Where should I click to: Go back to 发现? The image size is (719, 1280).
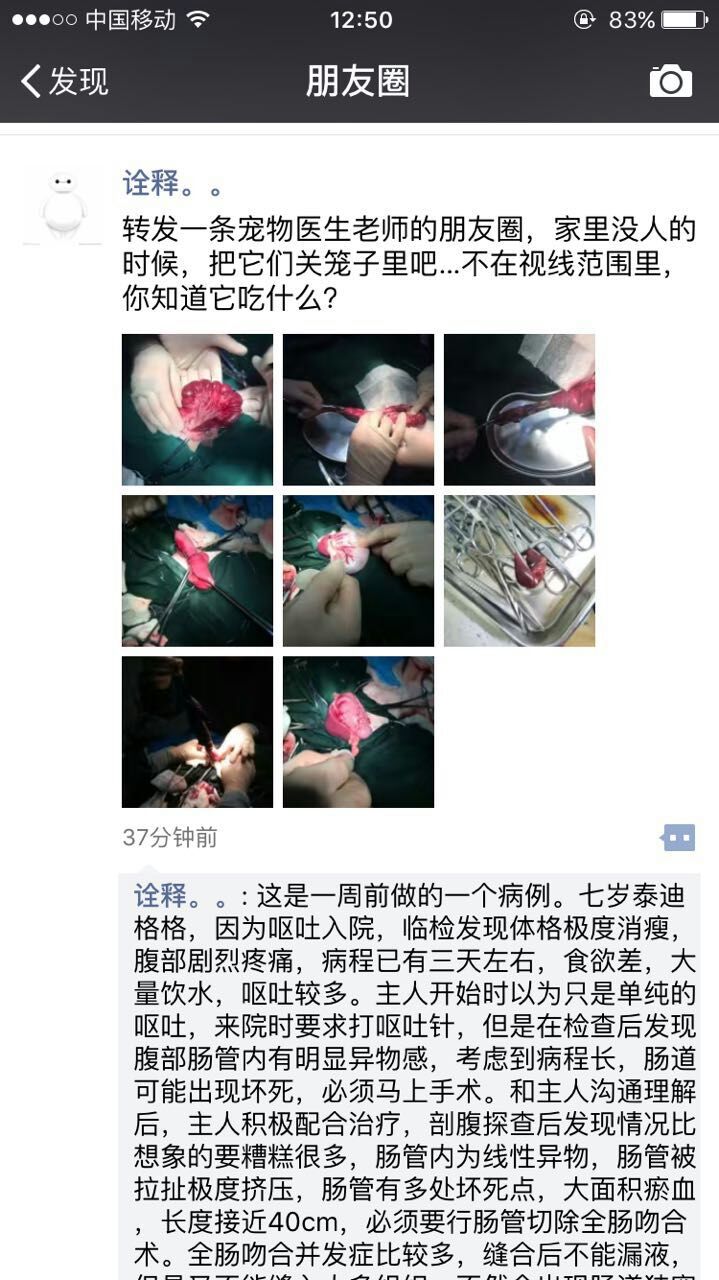[66, 81]
